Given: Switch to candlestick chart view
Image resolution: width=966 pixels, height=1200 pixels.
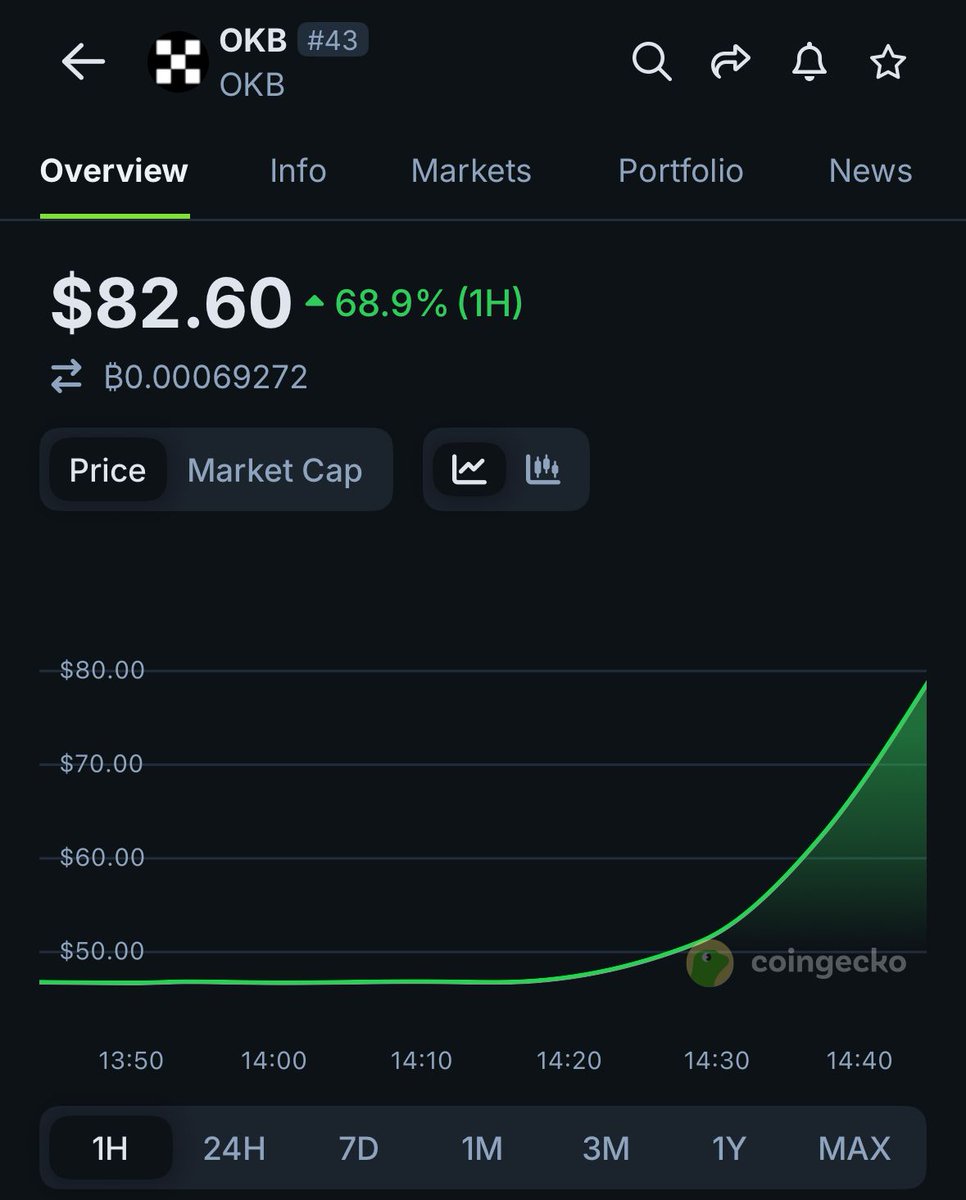Looking at the screenshot, I should (x=544, y=469).
